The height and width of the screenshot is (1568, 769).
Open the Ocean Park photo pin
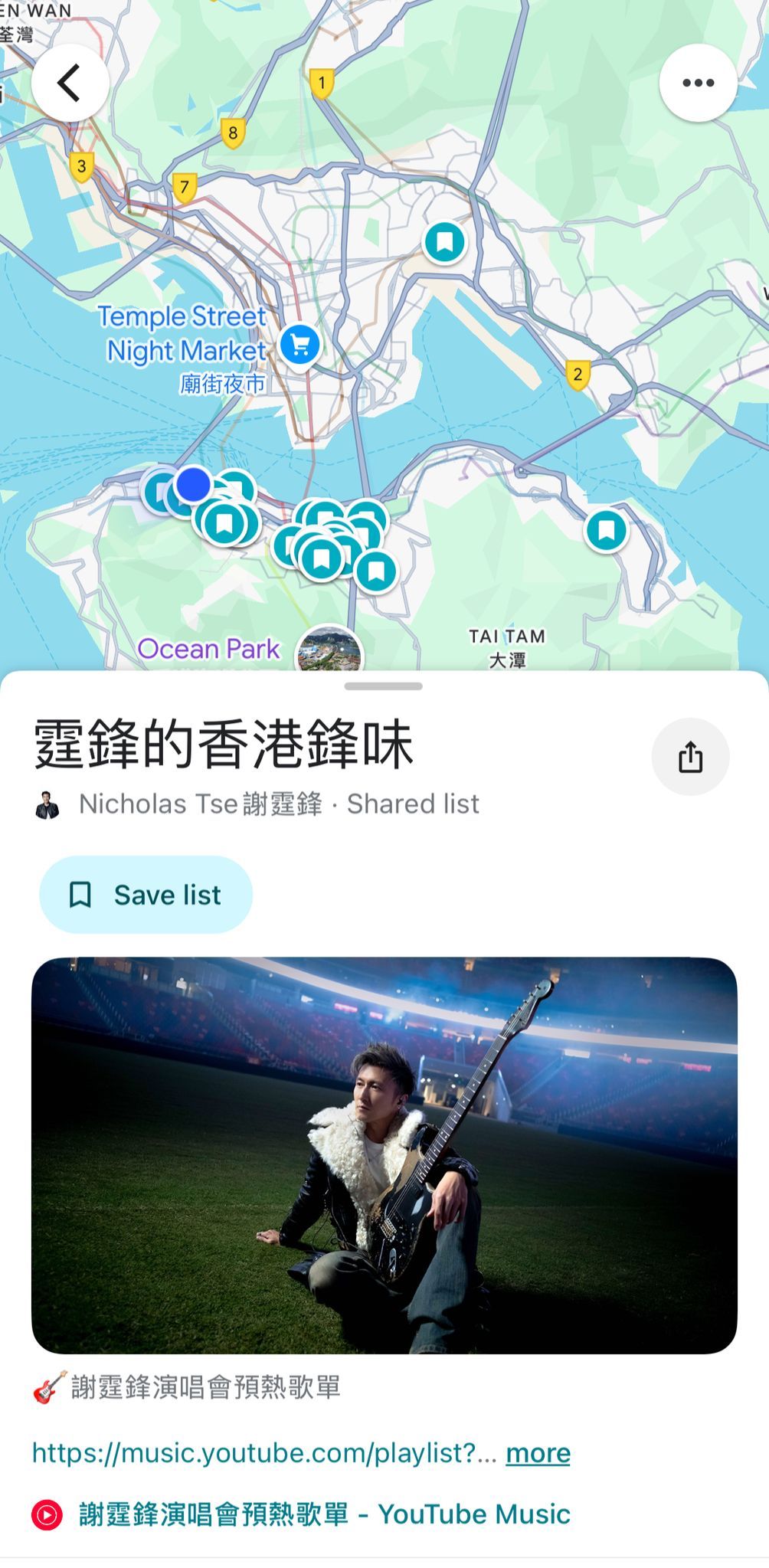[329, 653]
